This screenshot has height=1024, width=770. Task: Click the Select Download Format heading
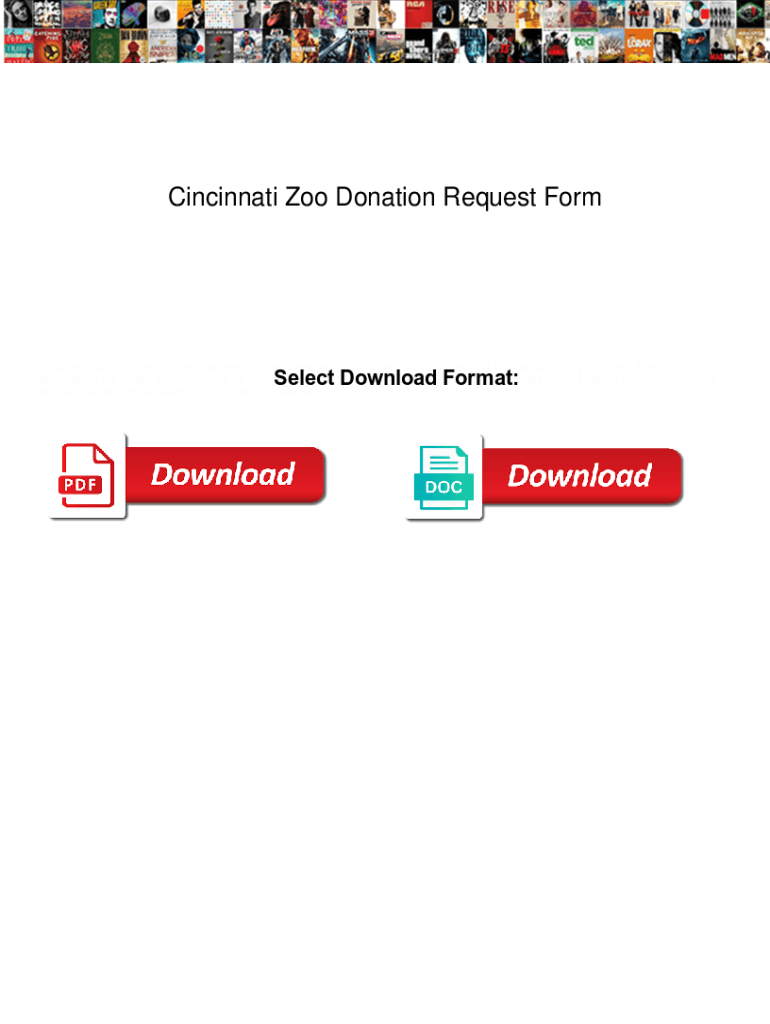[396, 378]
